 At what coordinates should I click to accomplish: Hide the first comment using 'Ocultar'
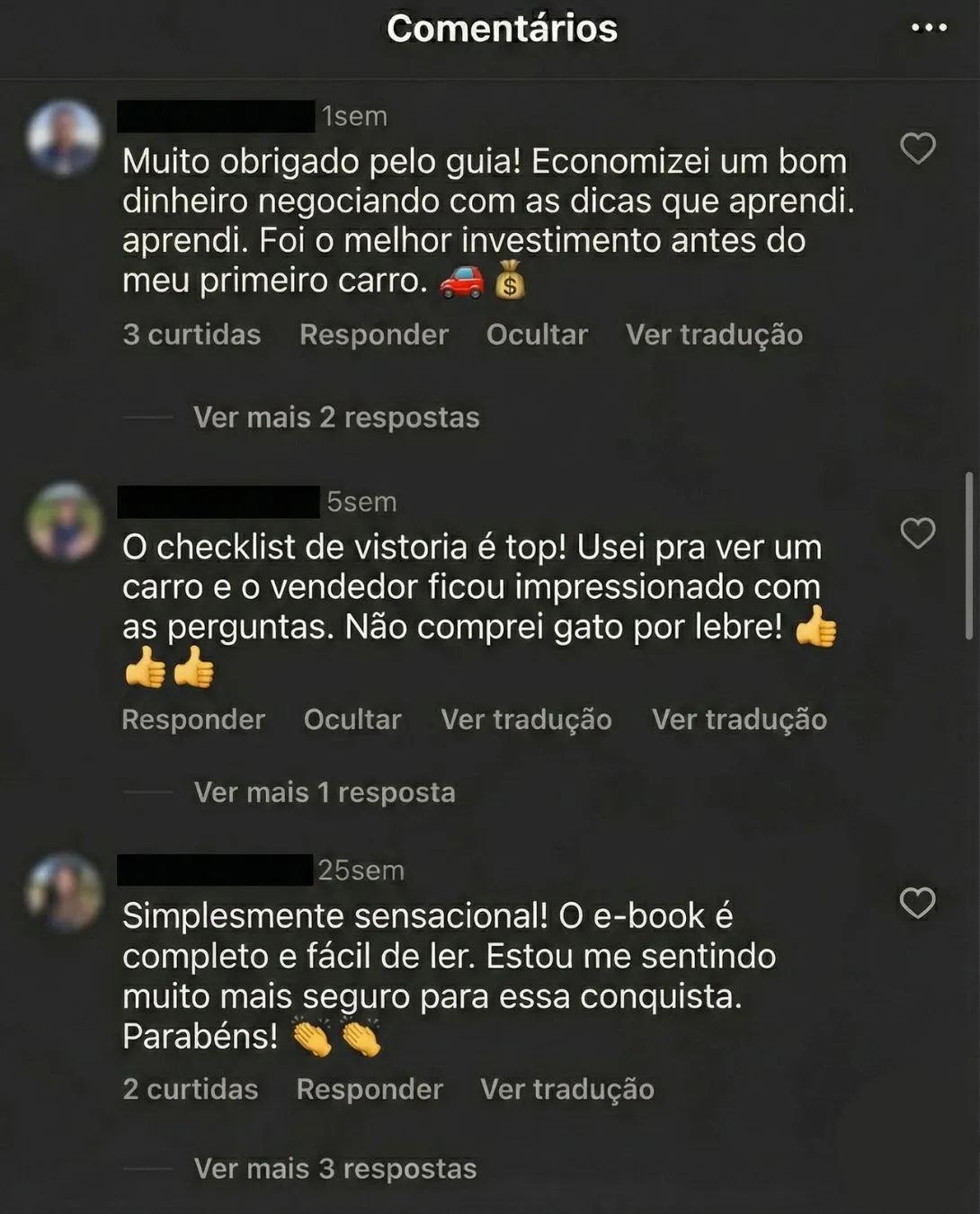537,335
